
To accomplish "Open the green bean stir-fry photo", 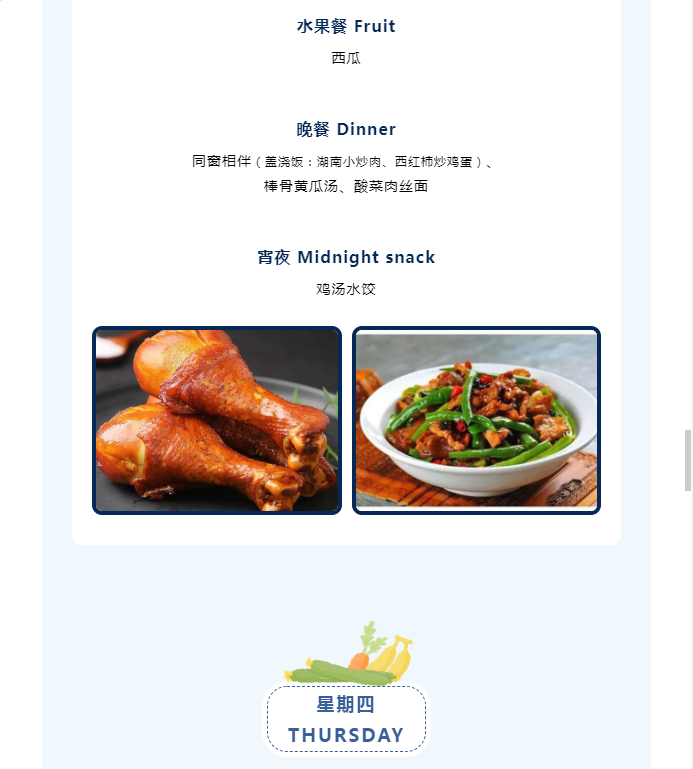I will click(476, 420).
